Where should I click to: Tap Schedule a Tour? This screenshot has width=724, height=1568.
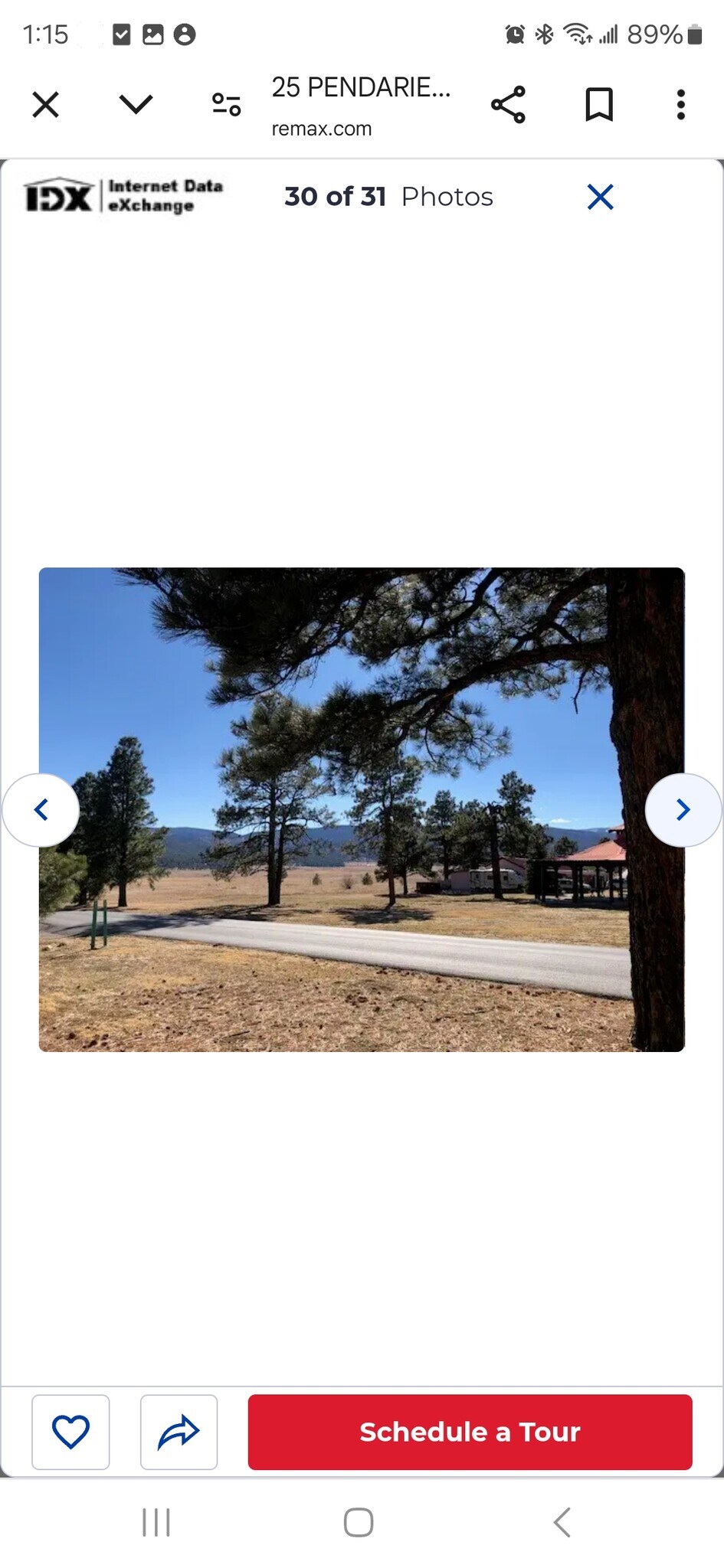pos(470,1432)
